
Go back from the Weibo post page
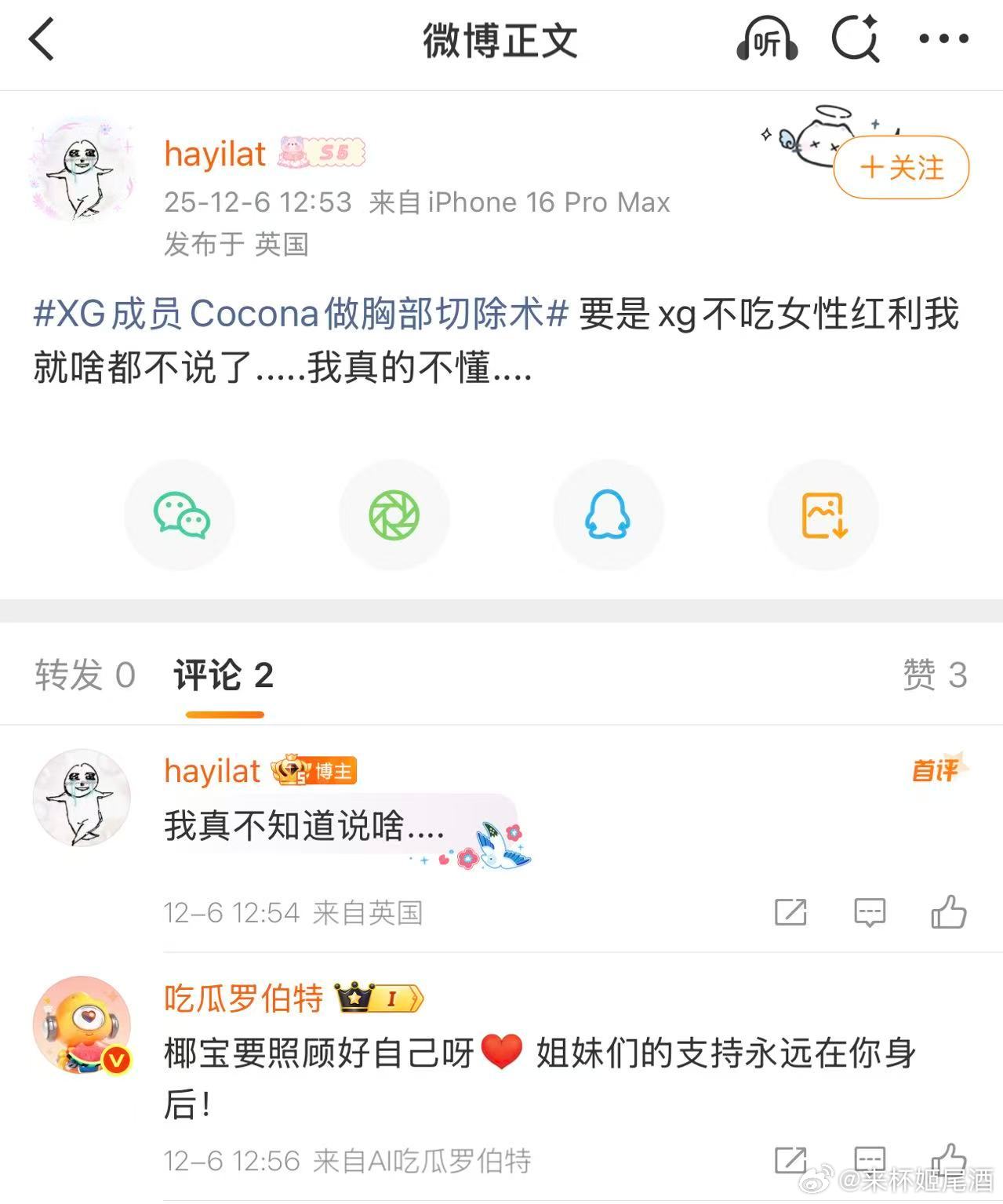(x=42, y=39)
